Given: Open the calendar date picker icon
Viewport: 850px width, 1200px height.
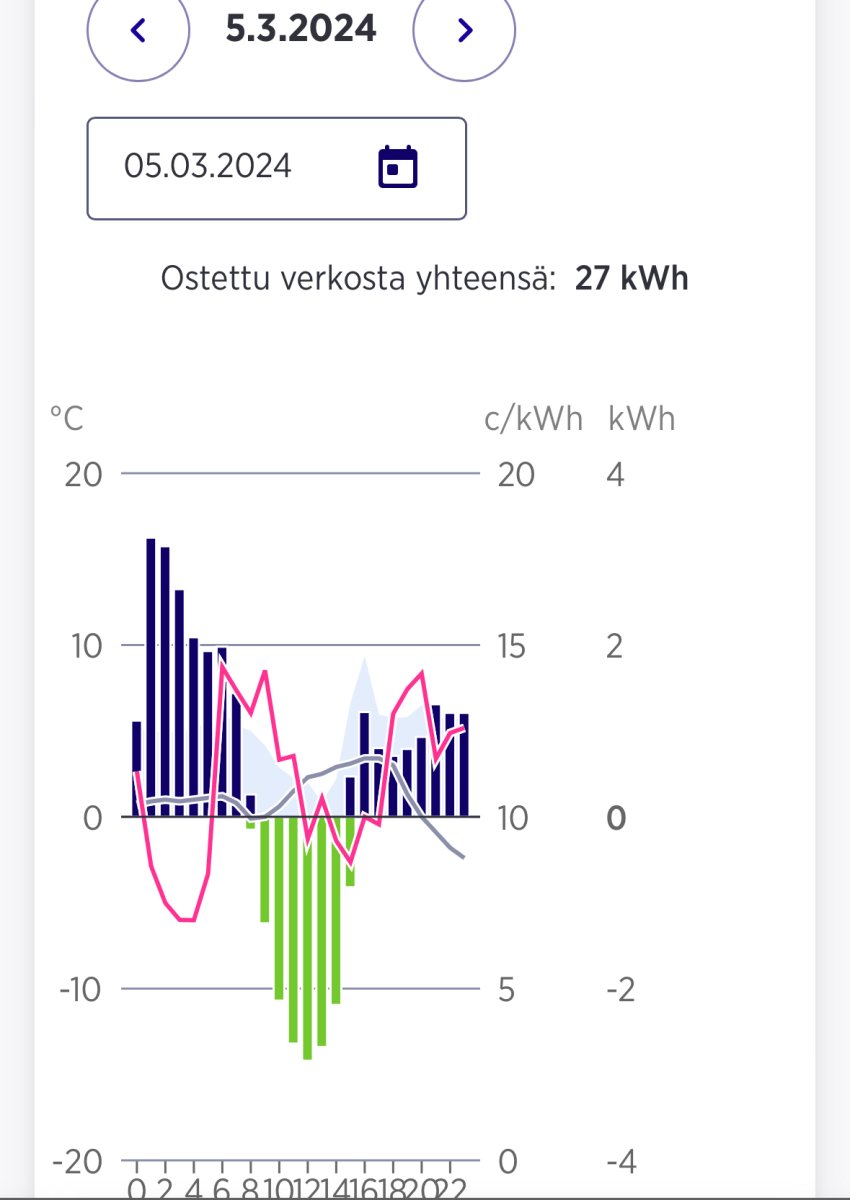Looking at the screenshot, I should tap(397, 167).
